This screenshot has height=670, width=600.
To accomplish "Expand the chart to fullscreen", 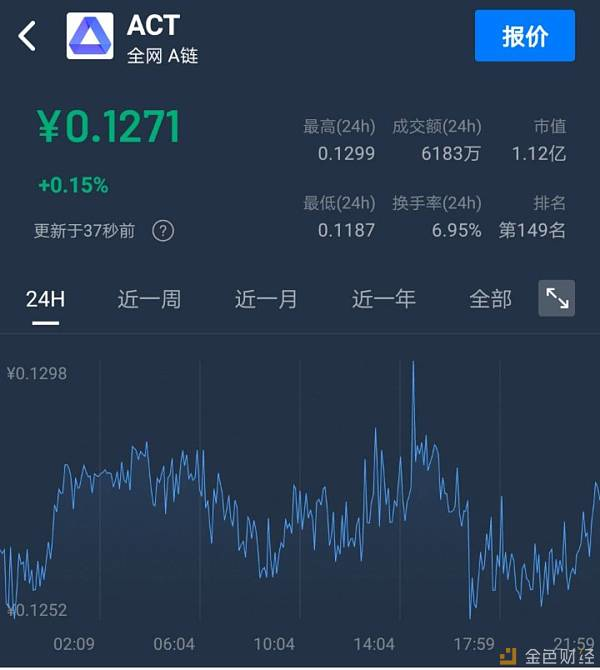I will pyautogui.click(x=557, y=298).
